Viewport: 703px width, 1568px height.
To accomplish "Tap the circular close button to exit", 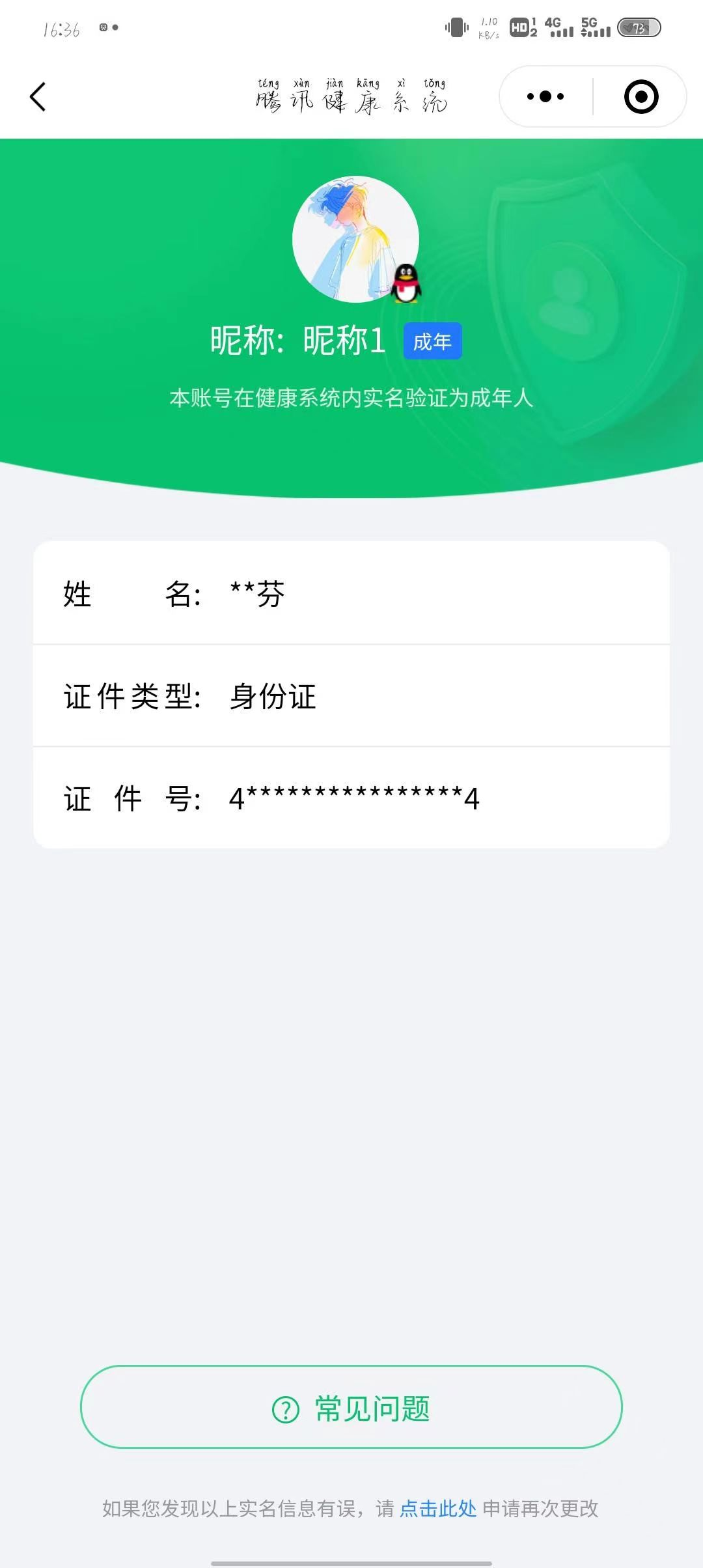I will coord(641,96).
